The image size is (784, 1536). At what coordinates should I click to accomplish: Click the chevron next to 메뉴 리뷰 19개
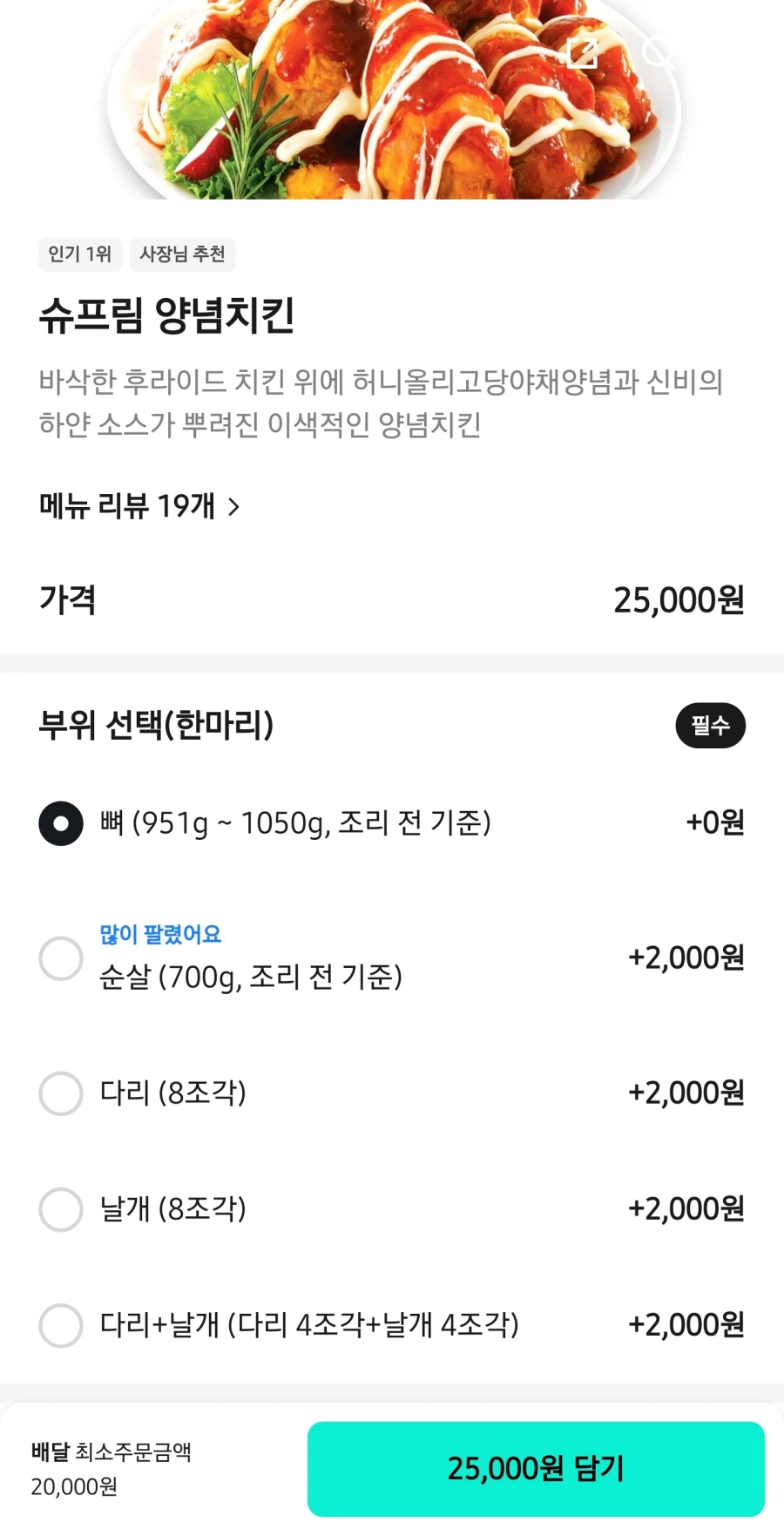[233, 506]
